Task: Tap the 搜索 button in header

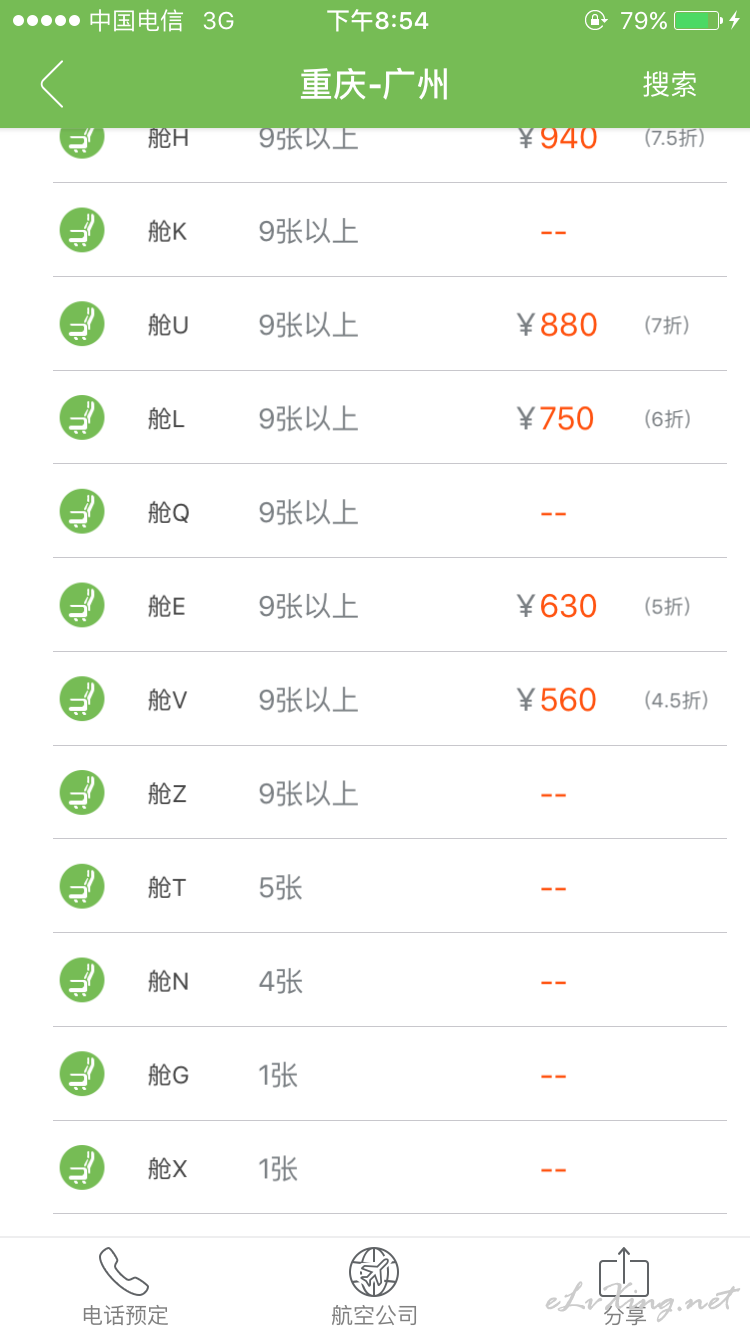Action: 669,84
